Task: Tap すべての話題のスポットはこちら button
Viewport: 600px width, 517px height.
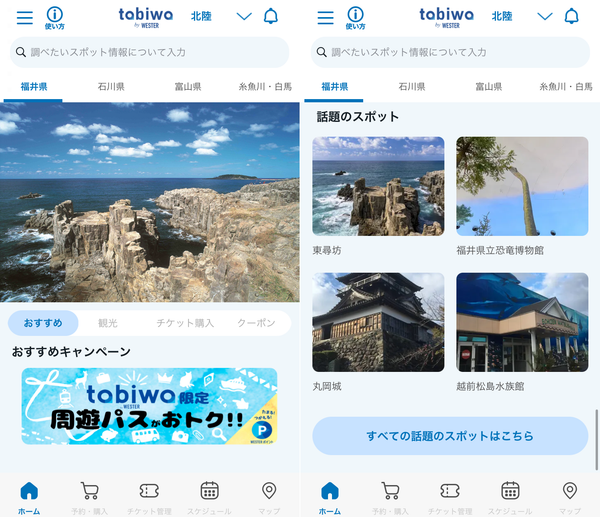Action: coord(450,436)
